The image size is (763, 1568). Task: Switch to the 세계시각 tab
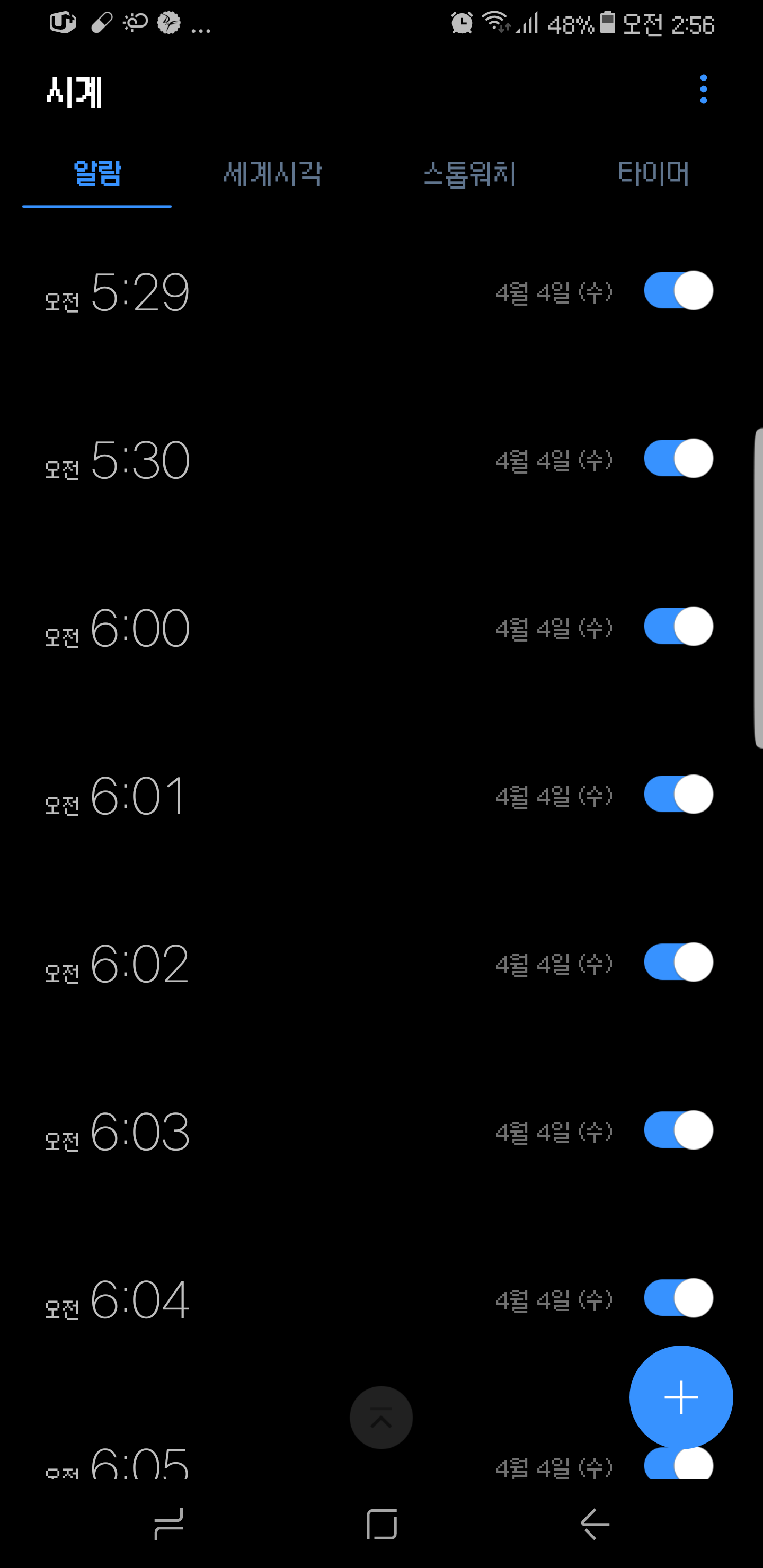pyautogui.click(x=272, y=174)
